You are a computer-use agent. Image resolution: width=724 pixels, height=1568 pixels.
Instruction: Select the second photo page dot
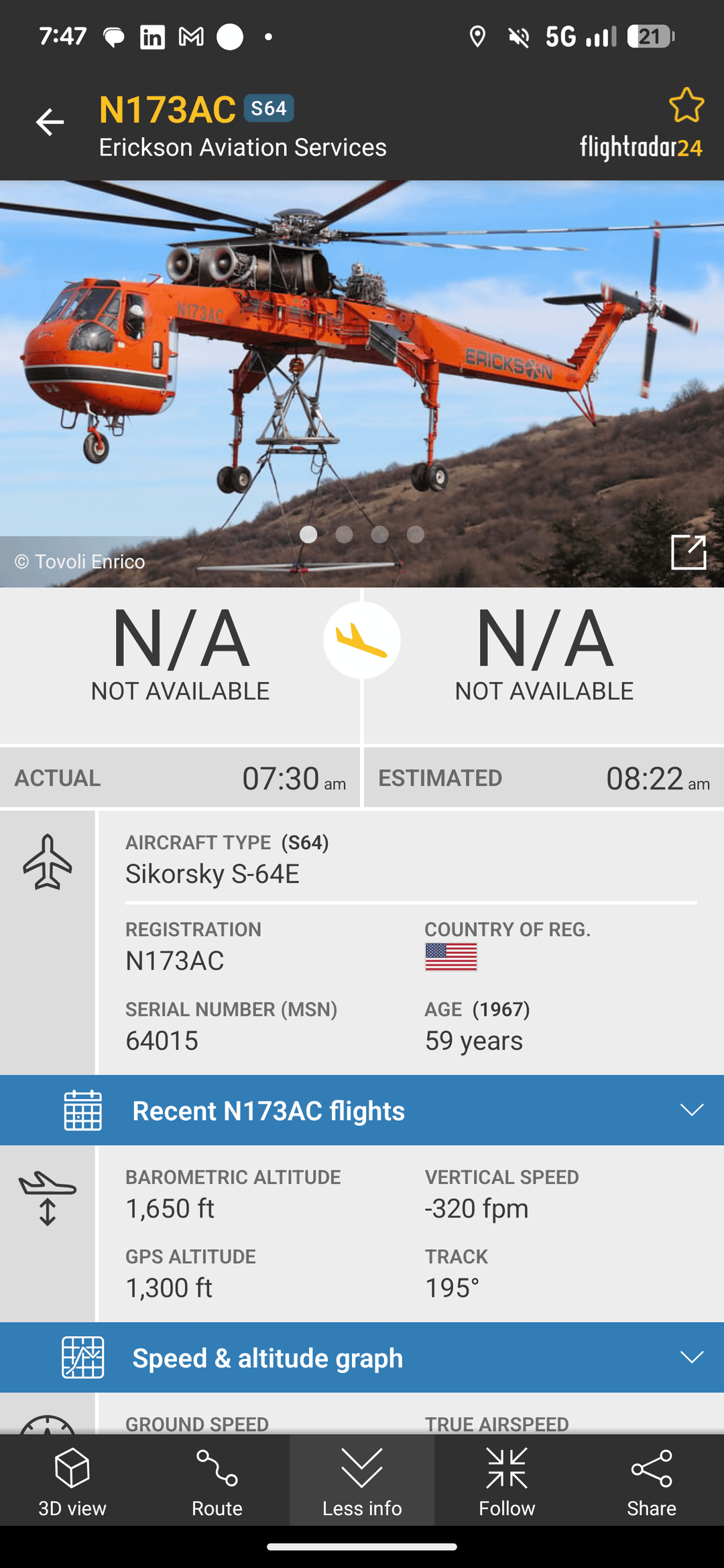click(344, 534)
